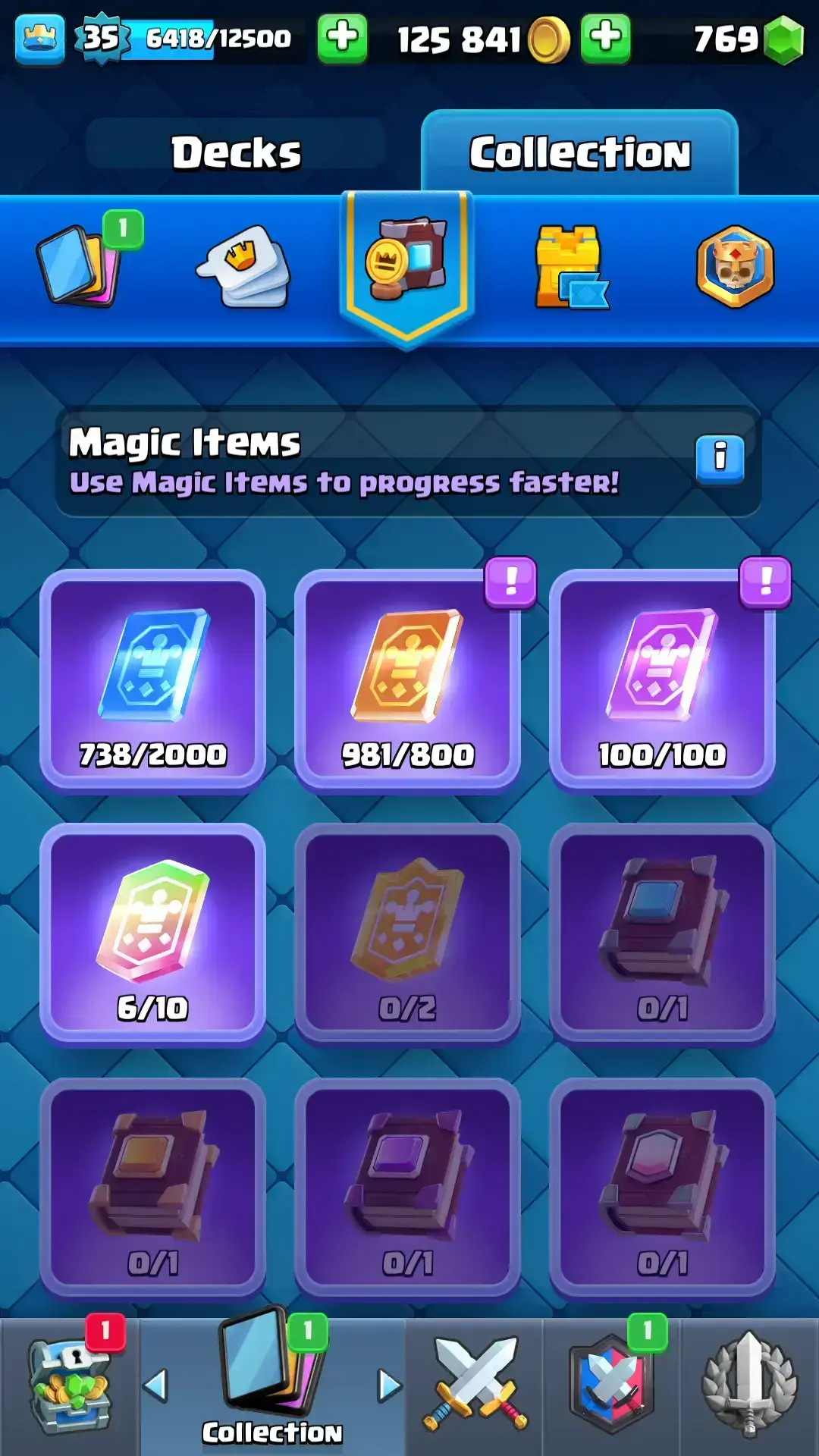Select the orange wild card 981/800
The width and height of the screenshot is (819, 1456).
(x=407, y=679)
